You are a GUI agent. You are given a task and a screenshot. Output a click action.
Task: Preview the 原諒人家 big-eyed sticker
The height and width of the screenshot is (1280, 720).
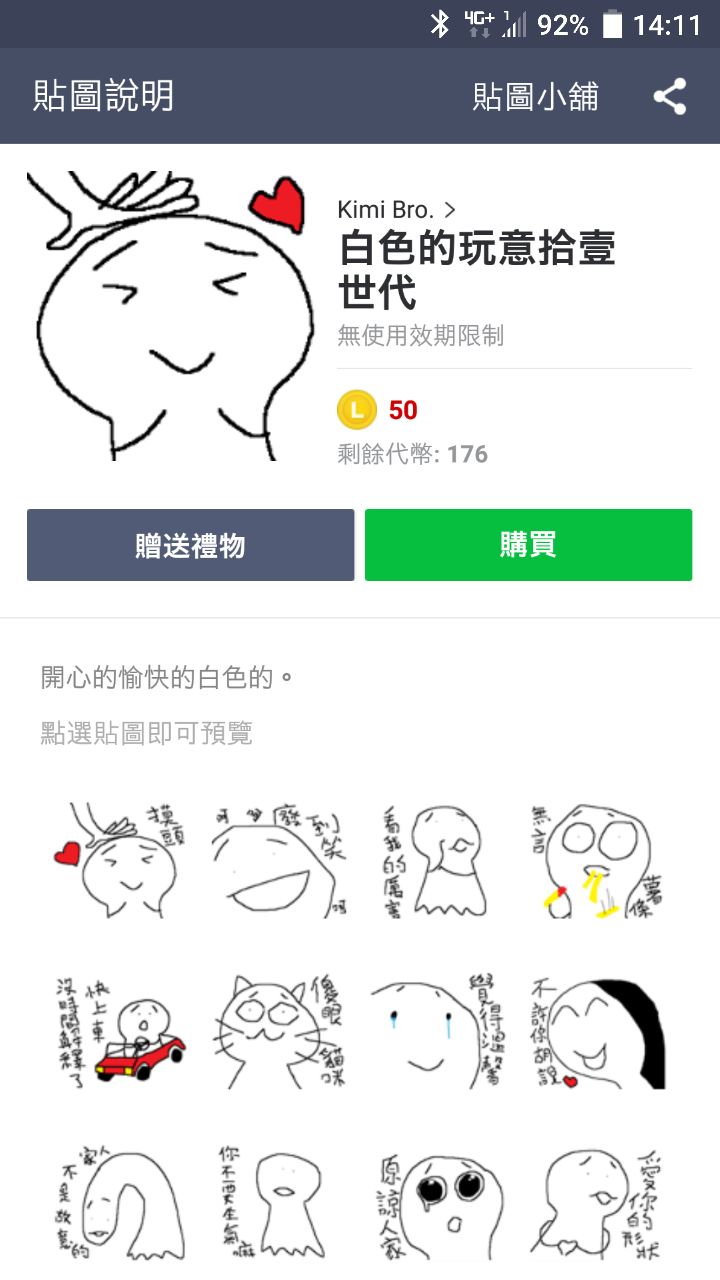click(x=439, y=1200)
